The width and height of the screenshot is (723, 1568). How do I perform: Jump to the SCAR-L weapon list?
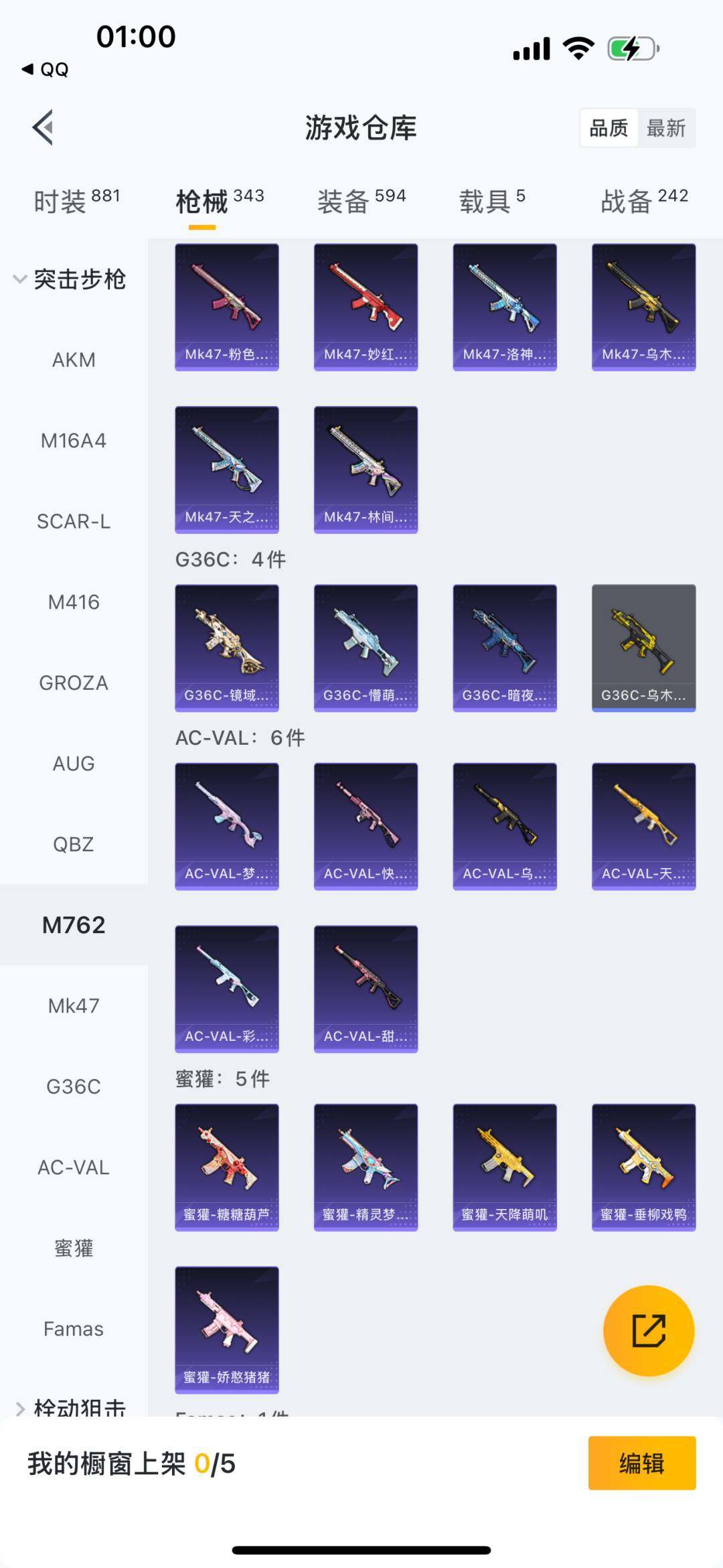(x=74, y=521)
